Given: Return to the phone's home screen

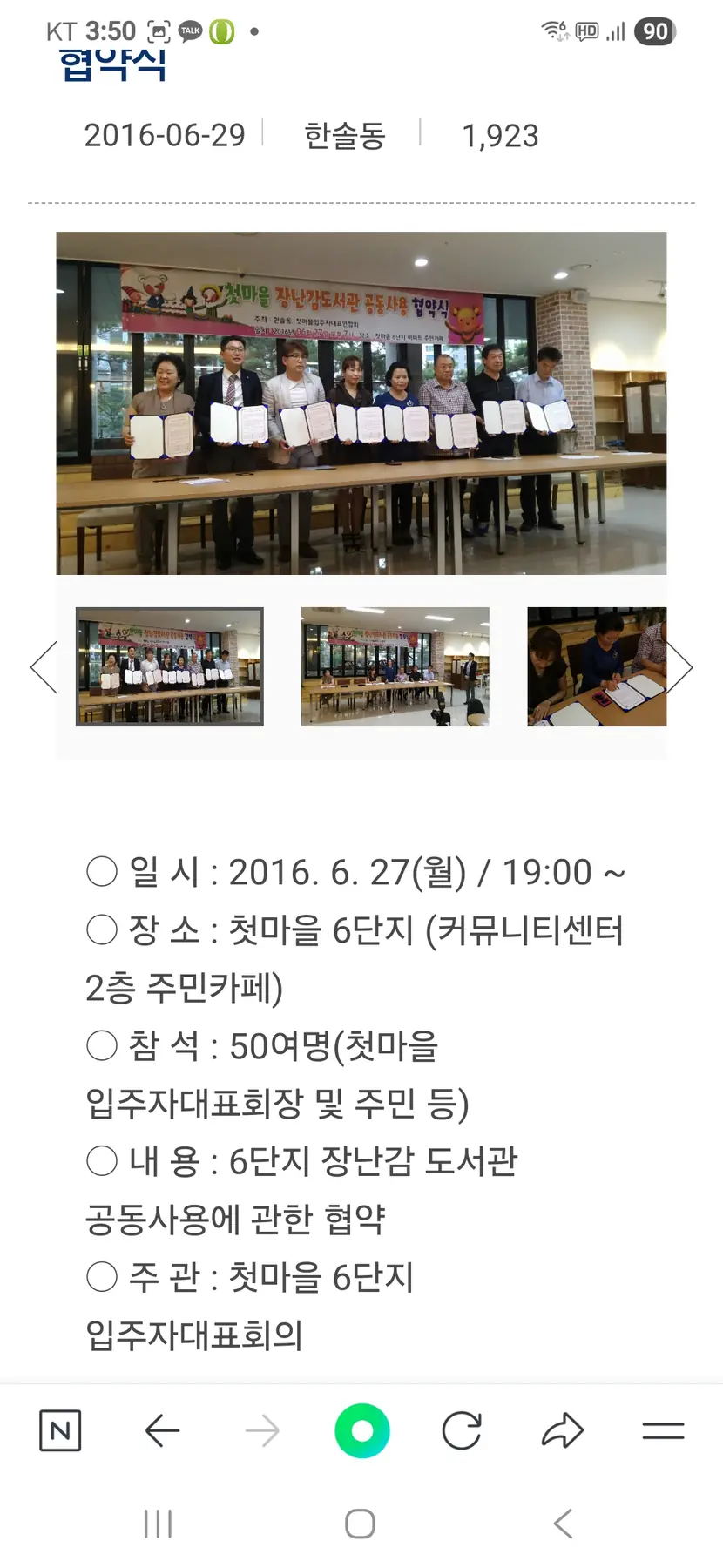Looking at the screenshot, I should pyautogui.click(x=361, y=1524).
